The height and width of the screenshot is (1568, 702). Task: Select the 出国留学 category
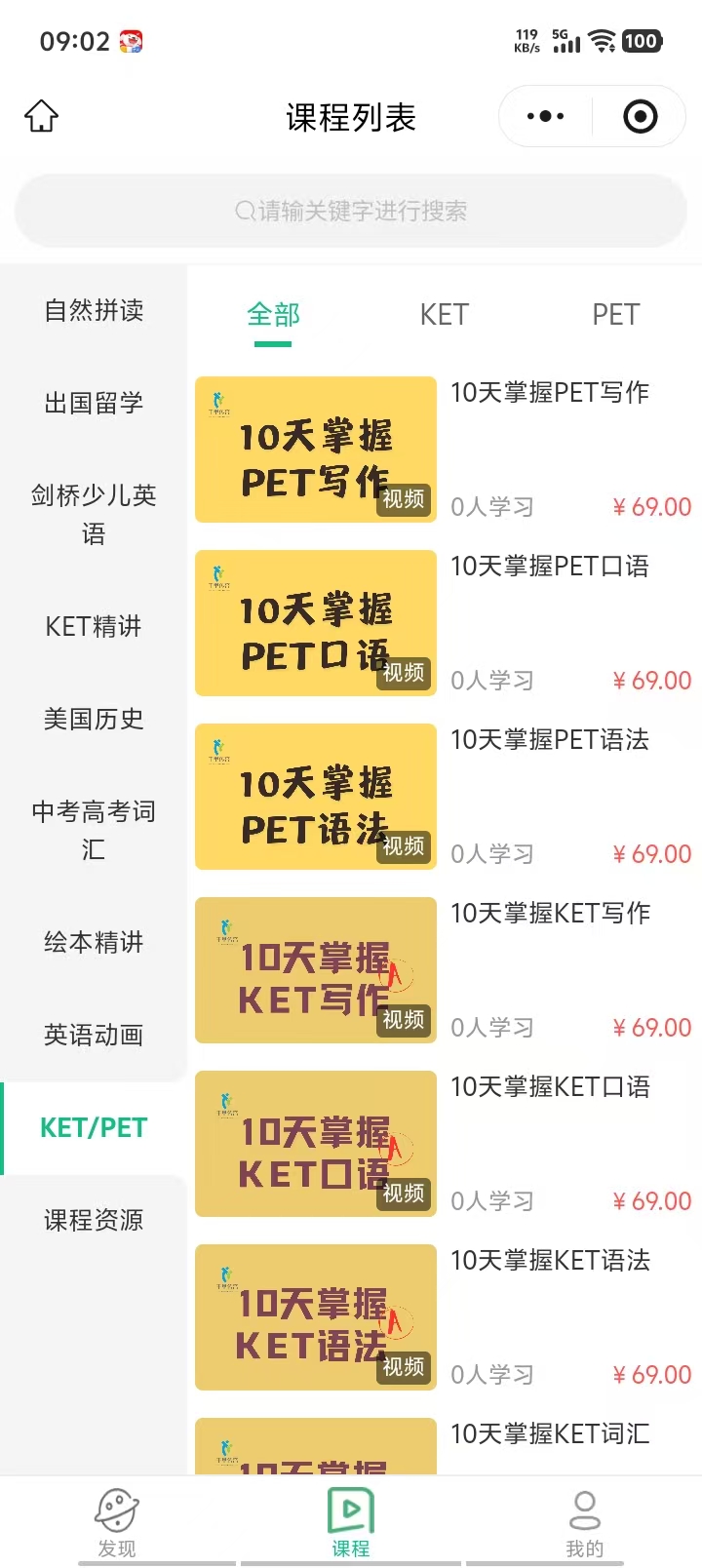coord(94,403)
